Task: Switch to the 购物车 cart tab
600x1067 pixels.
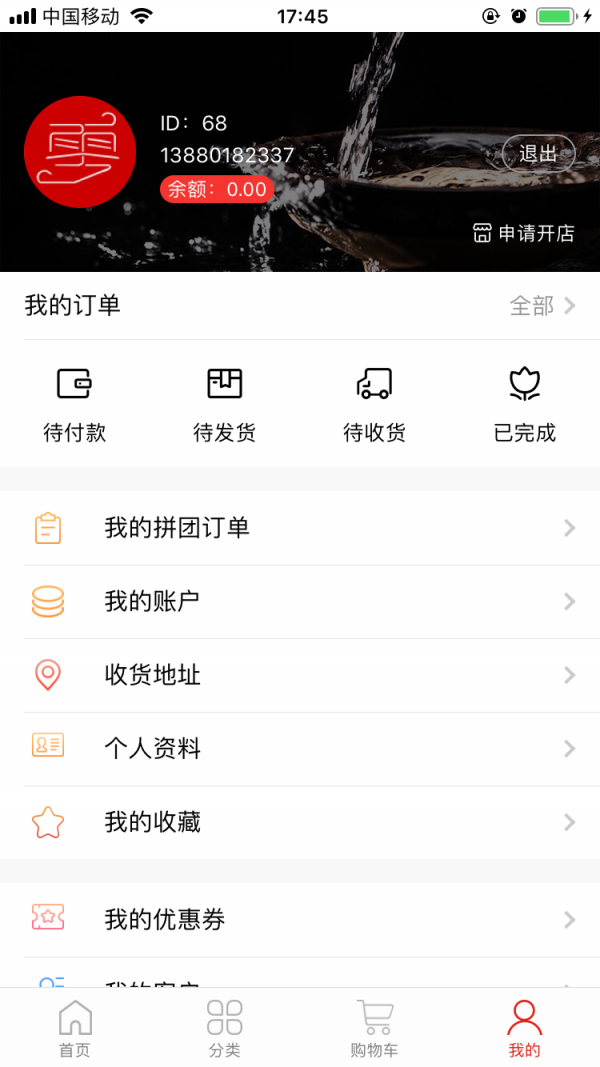Action: (375, 1028)
